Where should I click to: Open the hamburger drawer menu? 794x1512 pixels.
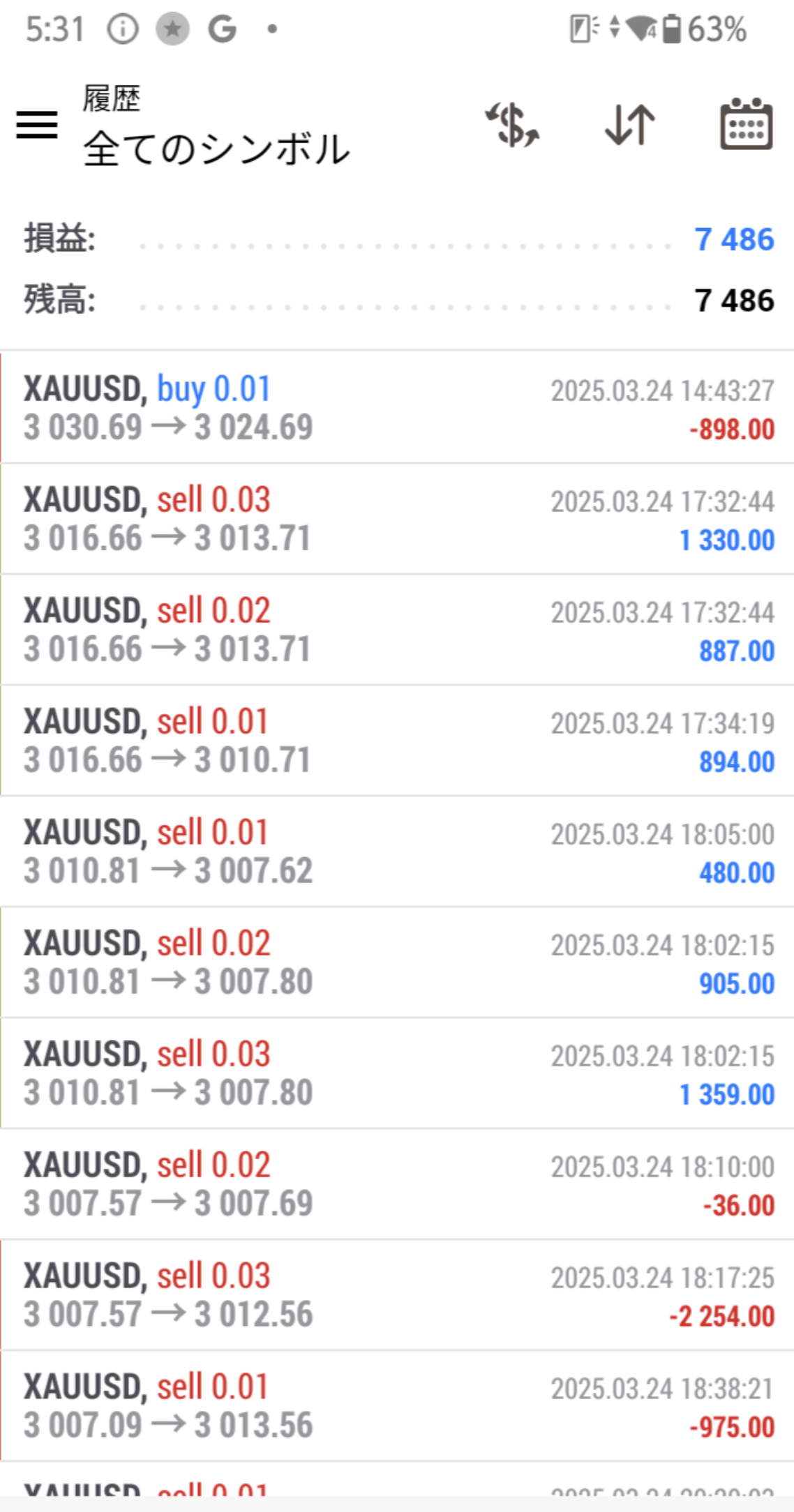(x=37, y=125)
